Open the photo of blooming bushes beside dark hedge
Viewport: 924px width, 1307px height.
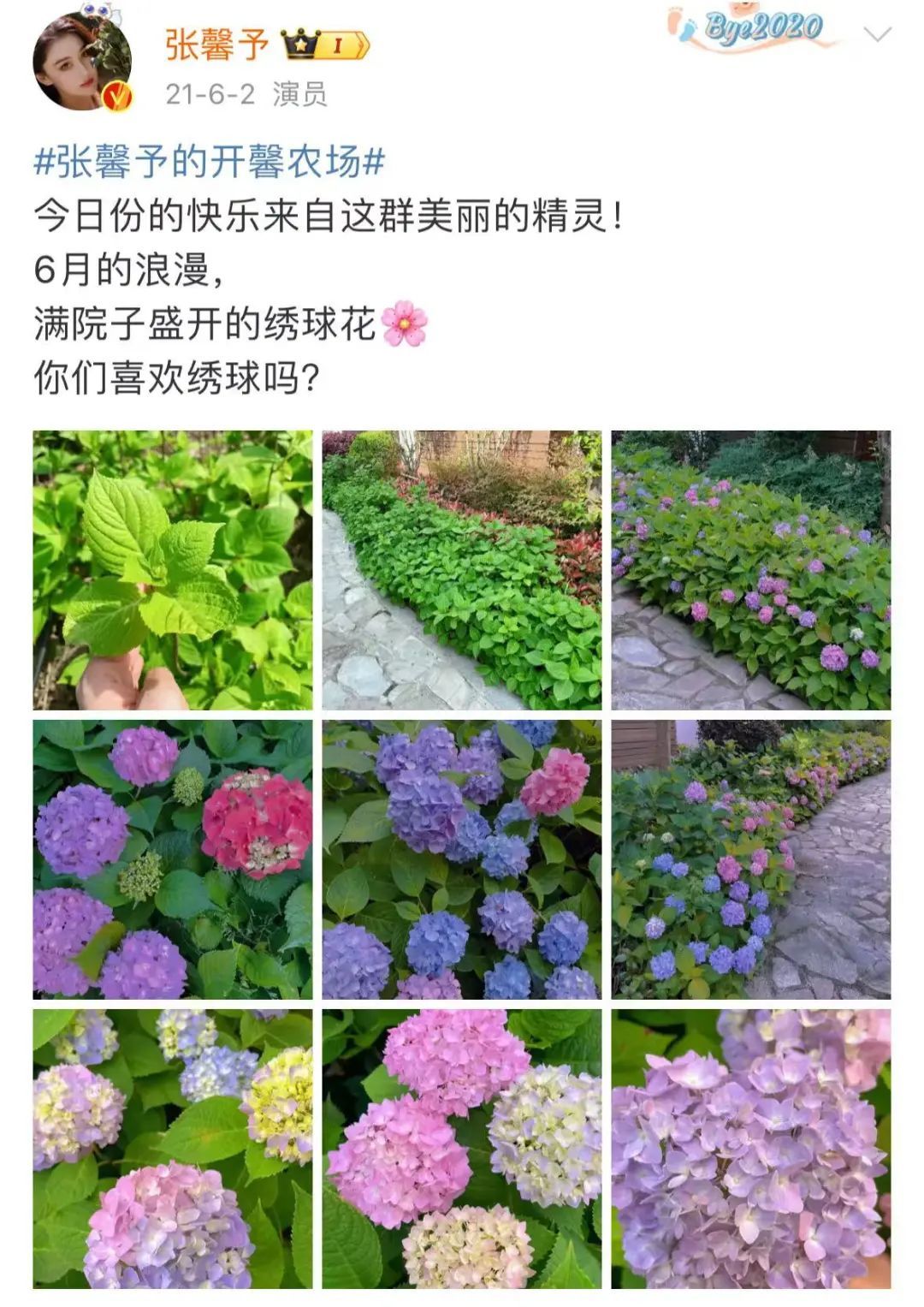point(750,570)
